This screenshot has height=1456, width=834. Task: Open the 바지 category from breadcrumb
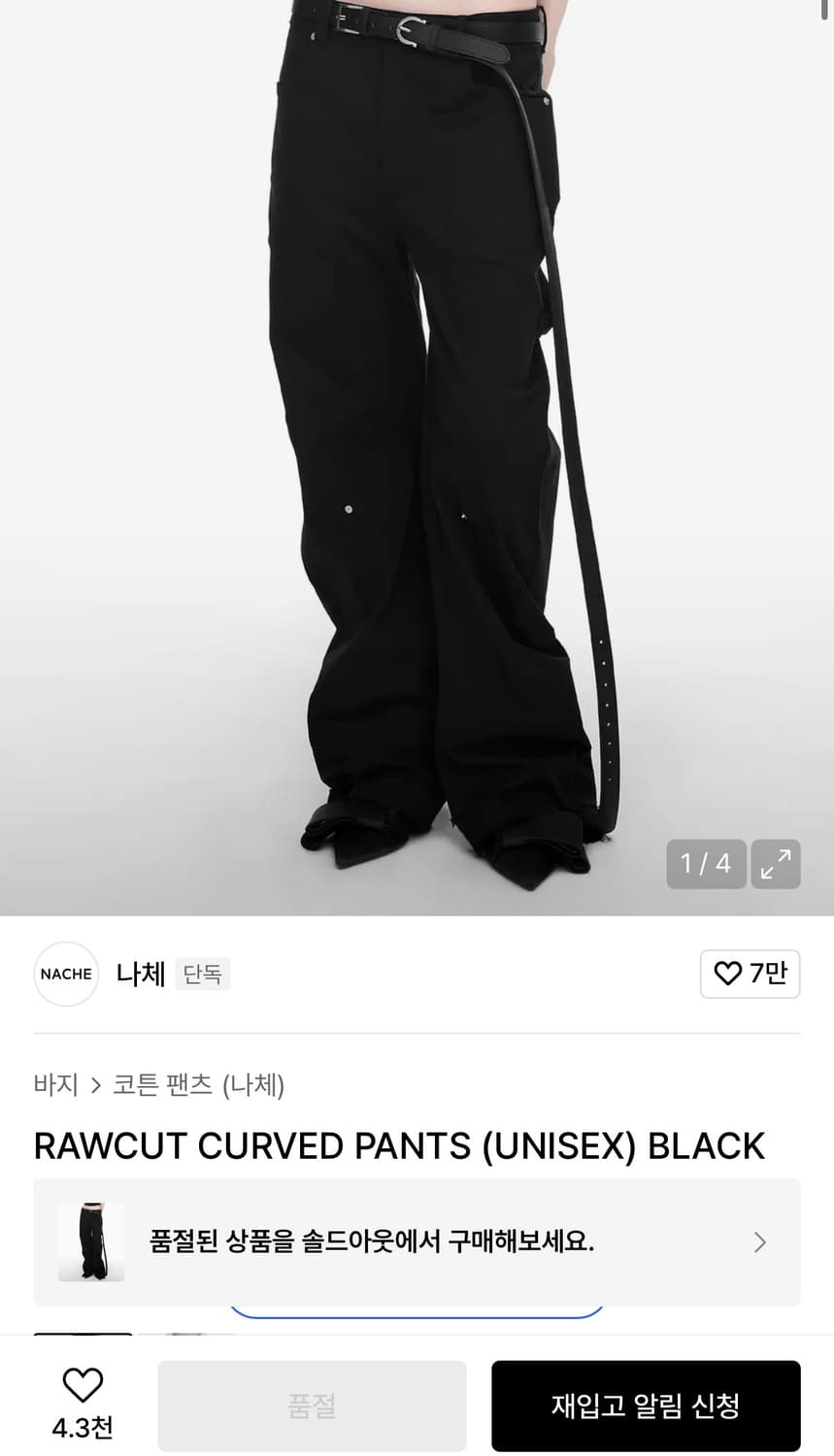[56, 1086]
